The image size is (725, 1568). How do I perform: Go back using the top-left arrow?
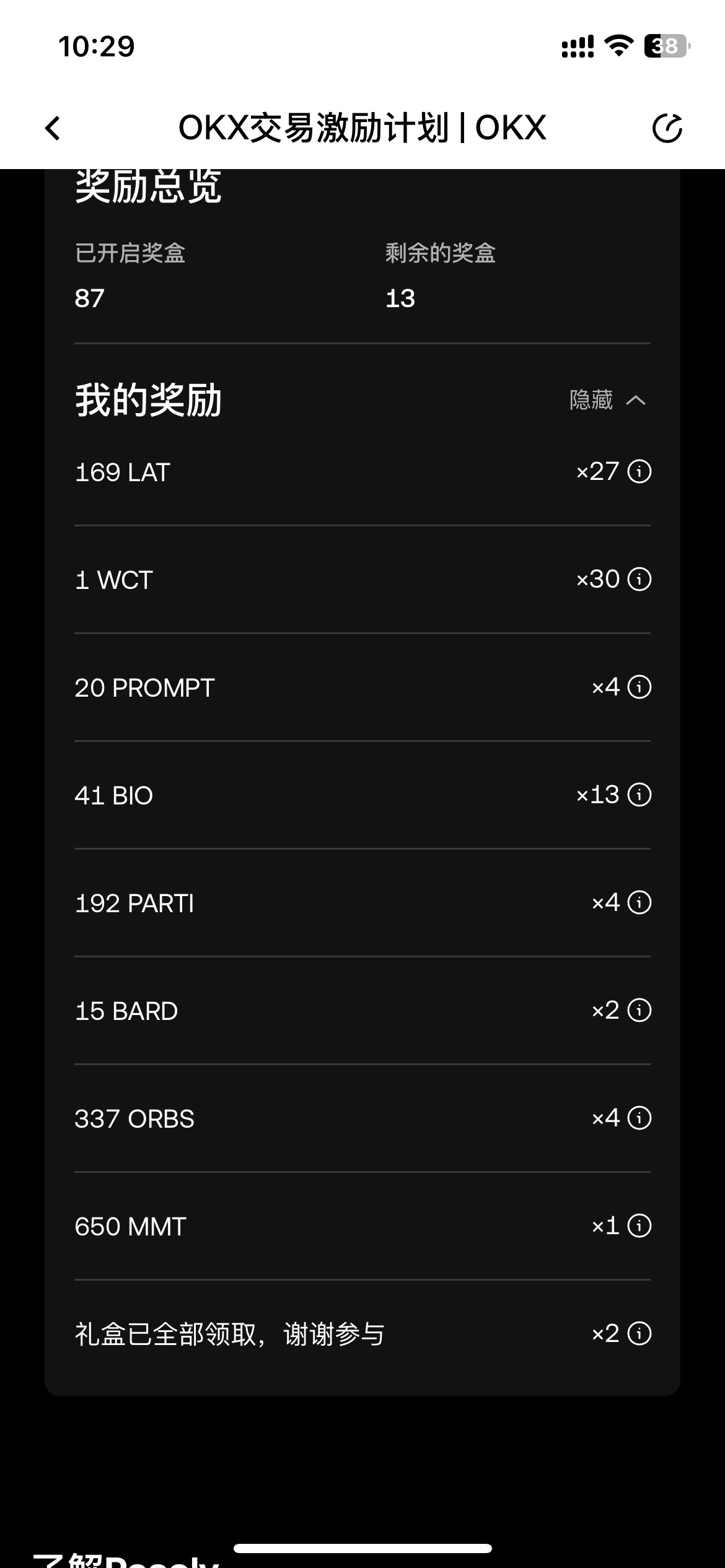click(53, 129)
